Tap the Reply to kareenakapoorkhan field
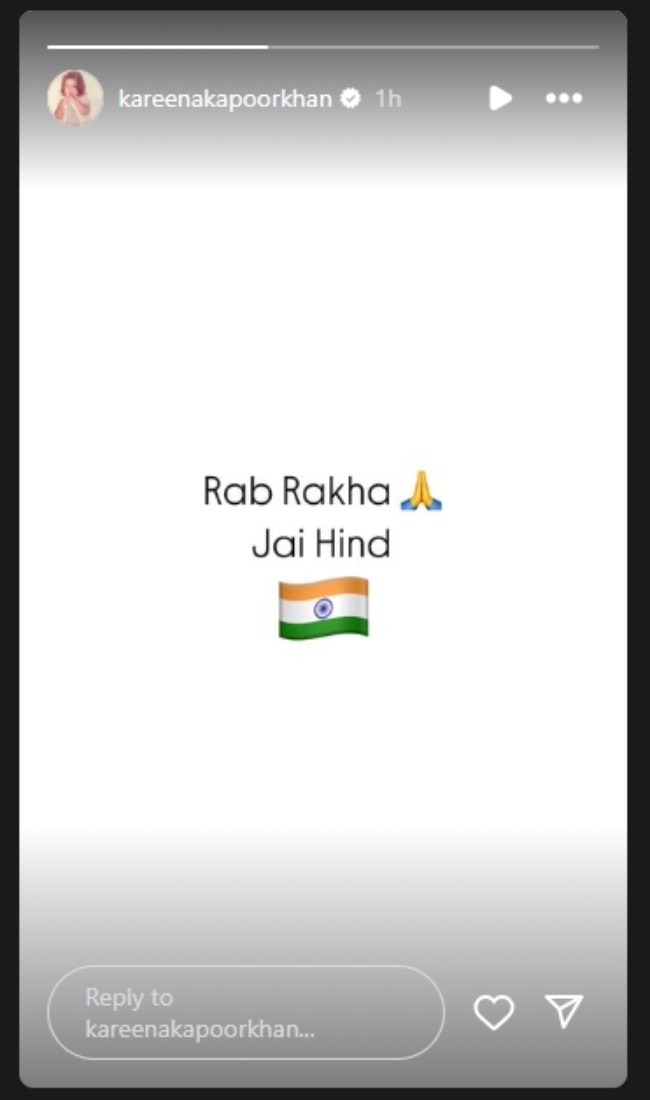This screenshot has height=1100, width=650. click(245, 1013)
